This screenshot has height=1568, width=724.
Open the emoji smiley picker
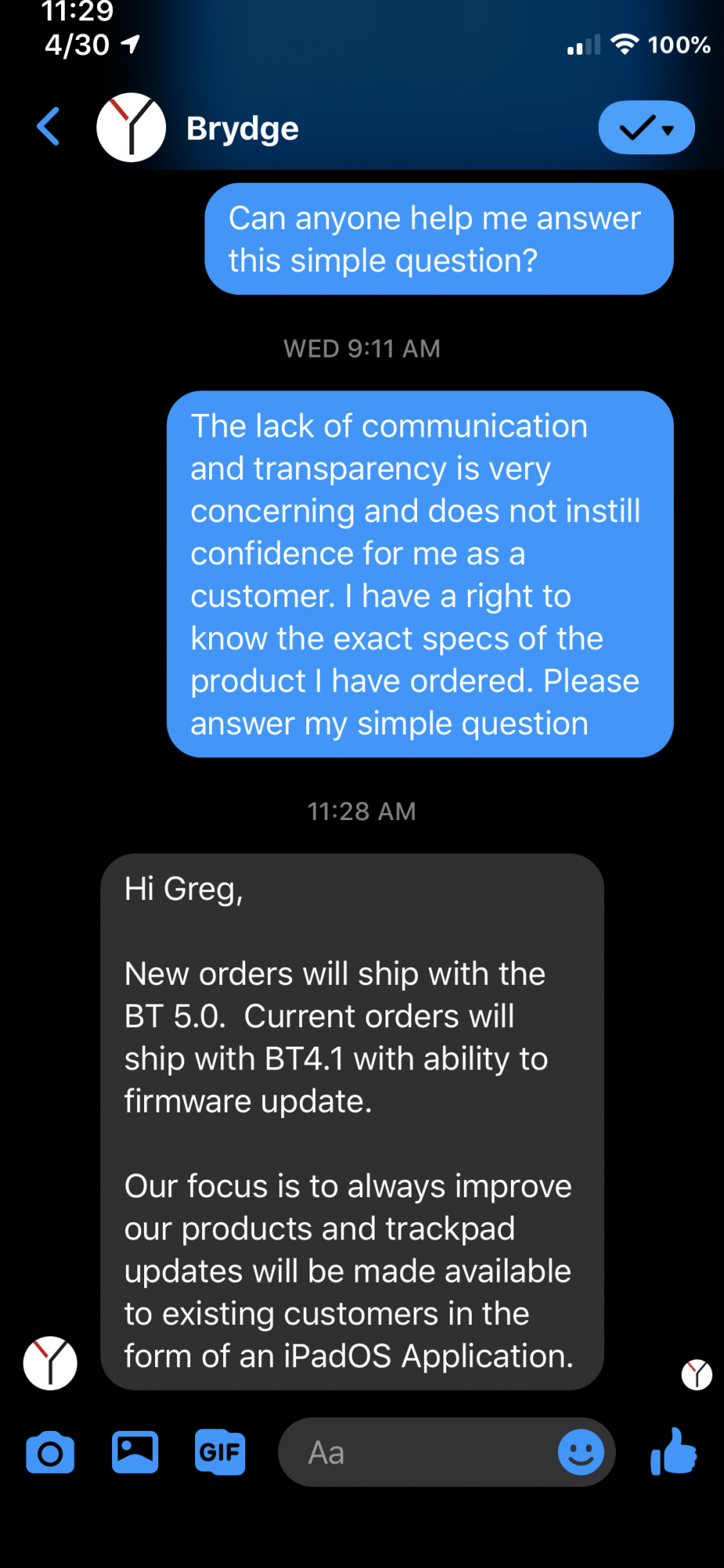[x=581, y=1452]
